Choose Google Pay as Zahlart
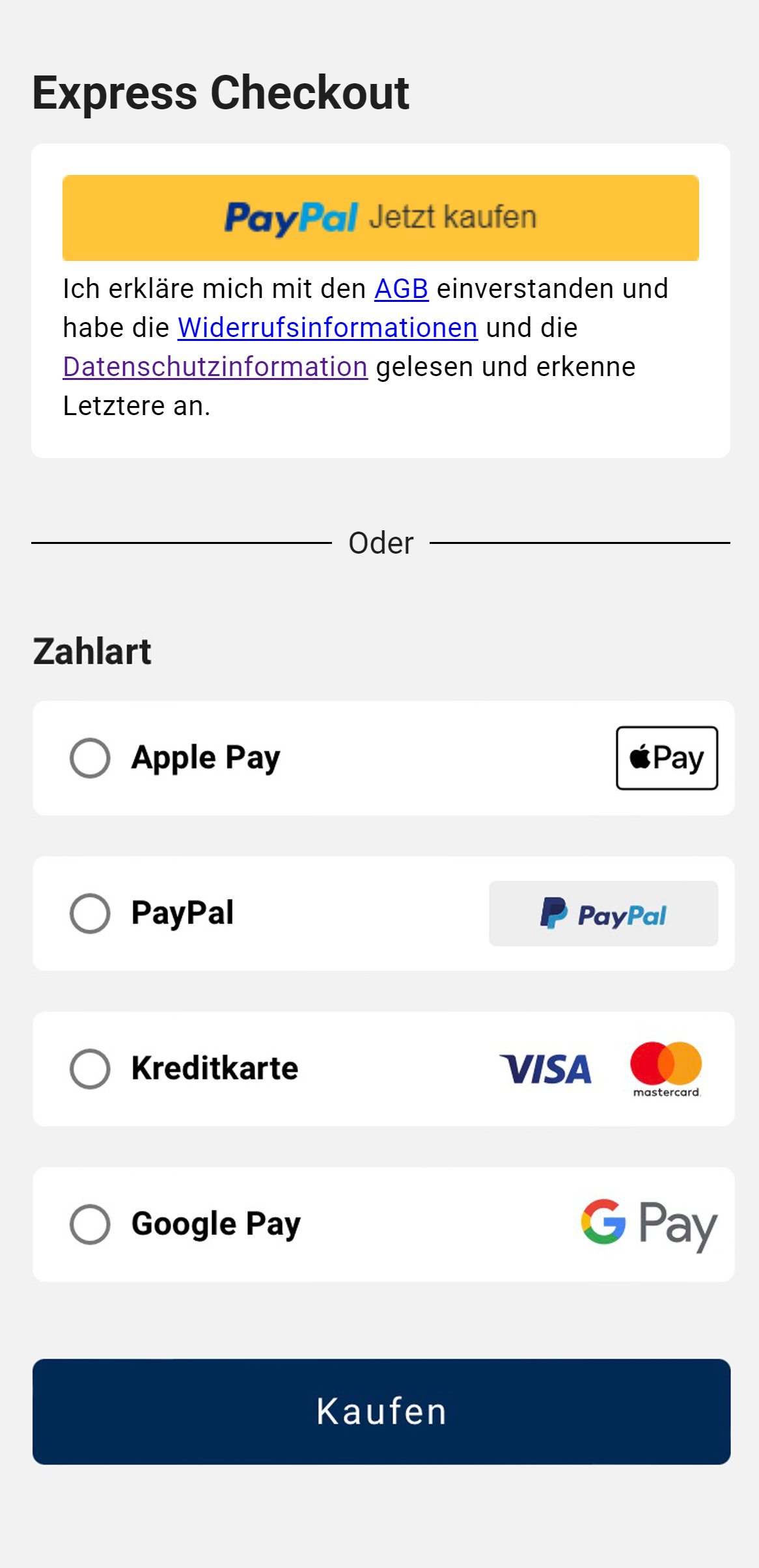The image size is (759, 1568). click(383, 1224)
